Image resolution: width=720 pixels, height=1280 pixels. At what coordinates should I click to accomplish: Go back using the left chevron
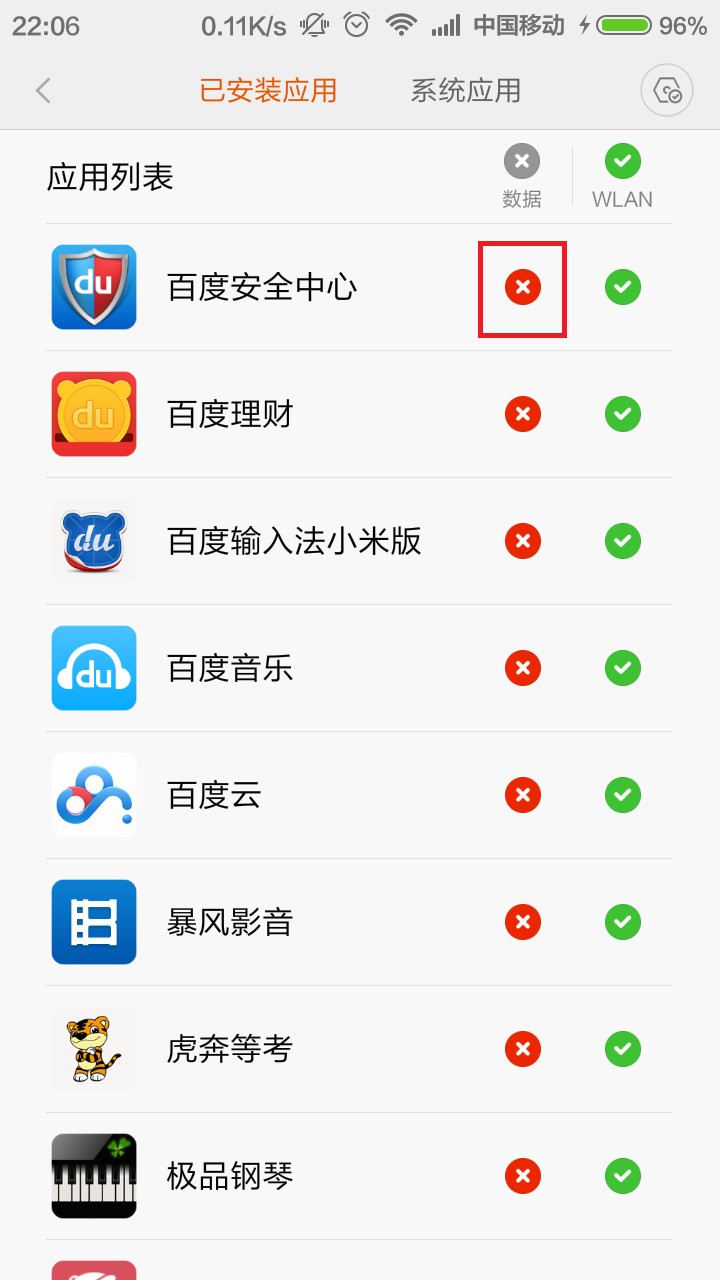point(42,90)
